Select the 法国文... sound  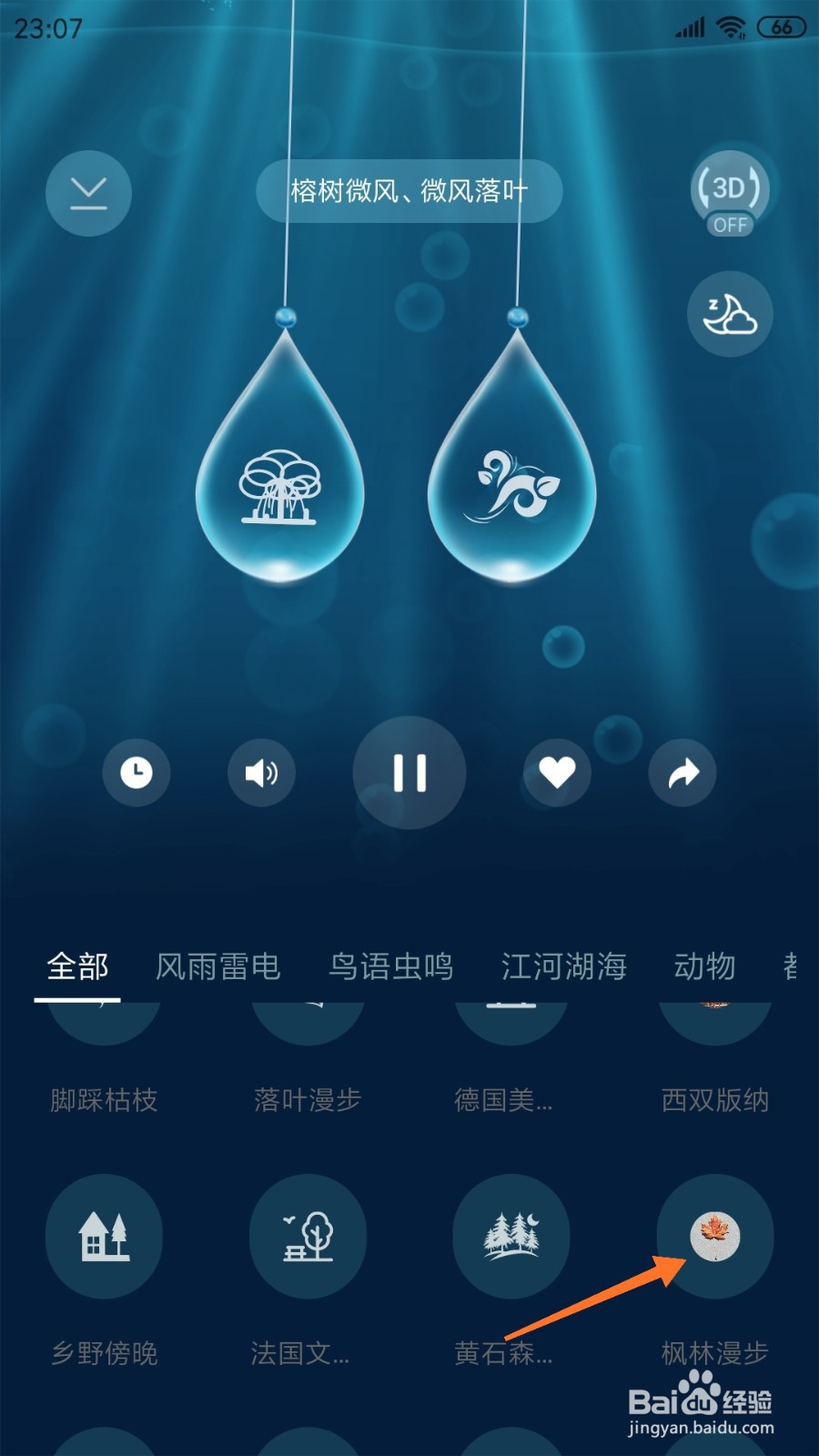(x=308, y=1237)
